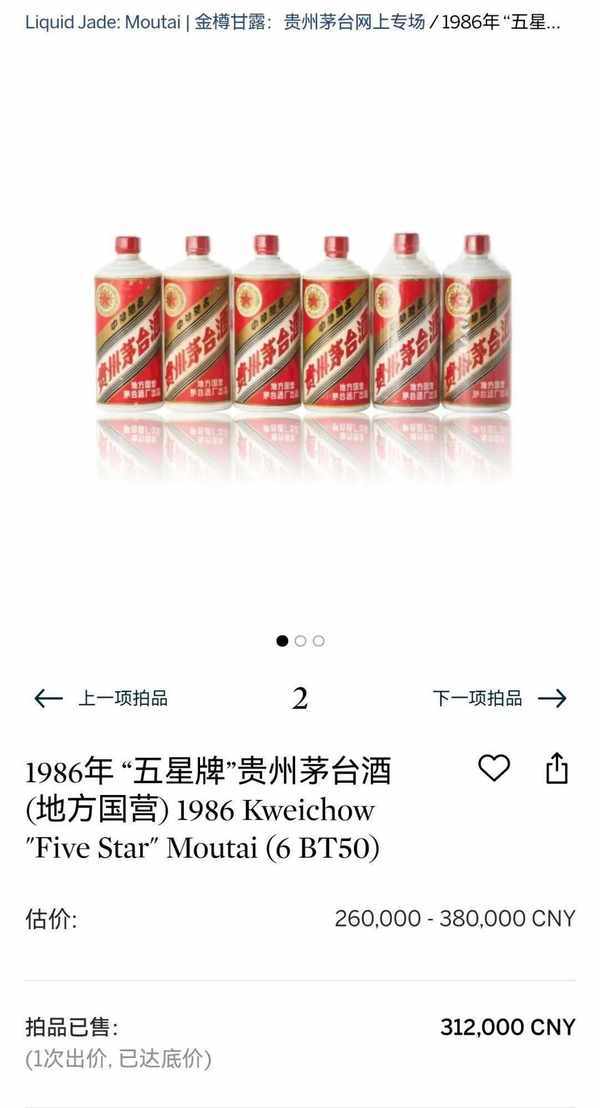The image size is (600, 1108).
Task: Share this Moutai lot
Action: [x=556, y=768]
